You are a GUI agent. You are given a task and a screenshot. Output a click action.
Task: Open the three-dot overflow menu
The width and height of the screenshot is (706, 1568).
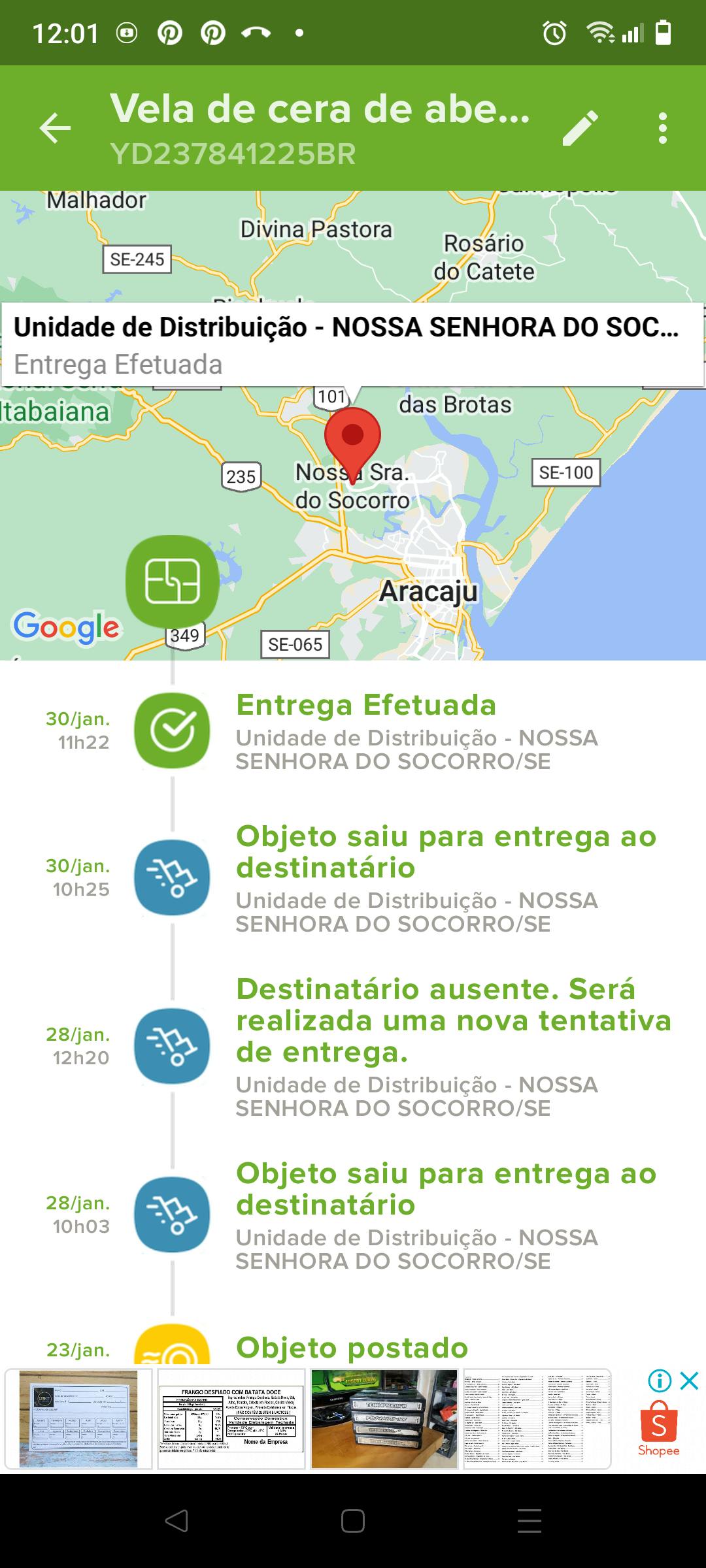(662, 127)
